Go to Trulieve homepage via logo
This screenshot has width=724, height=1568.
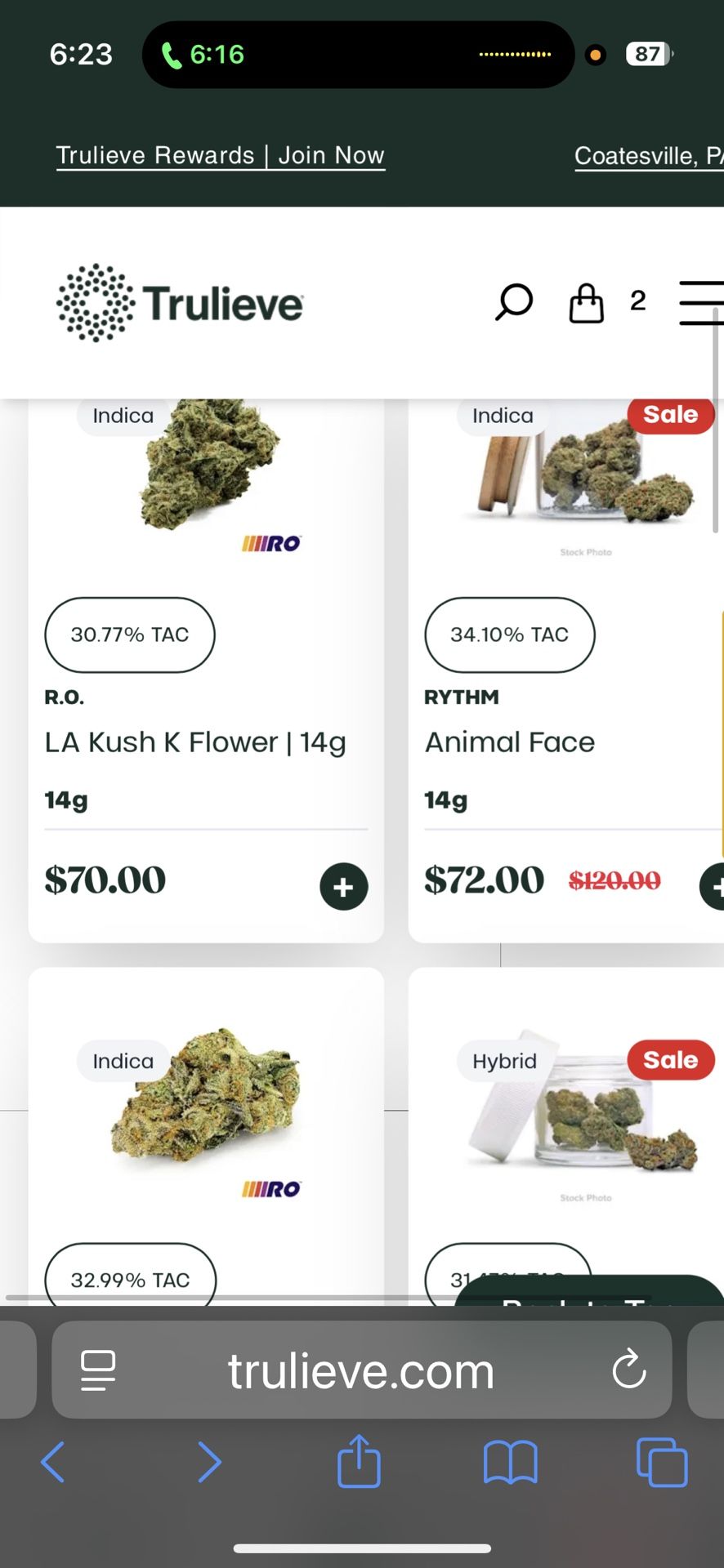180,303
